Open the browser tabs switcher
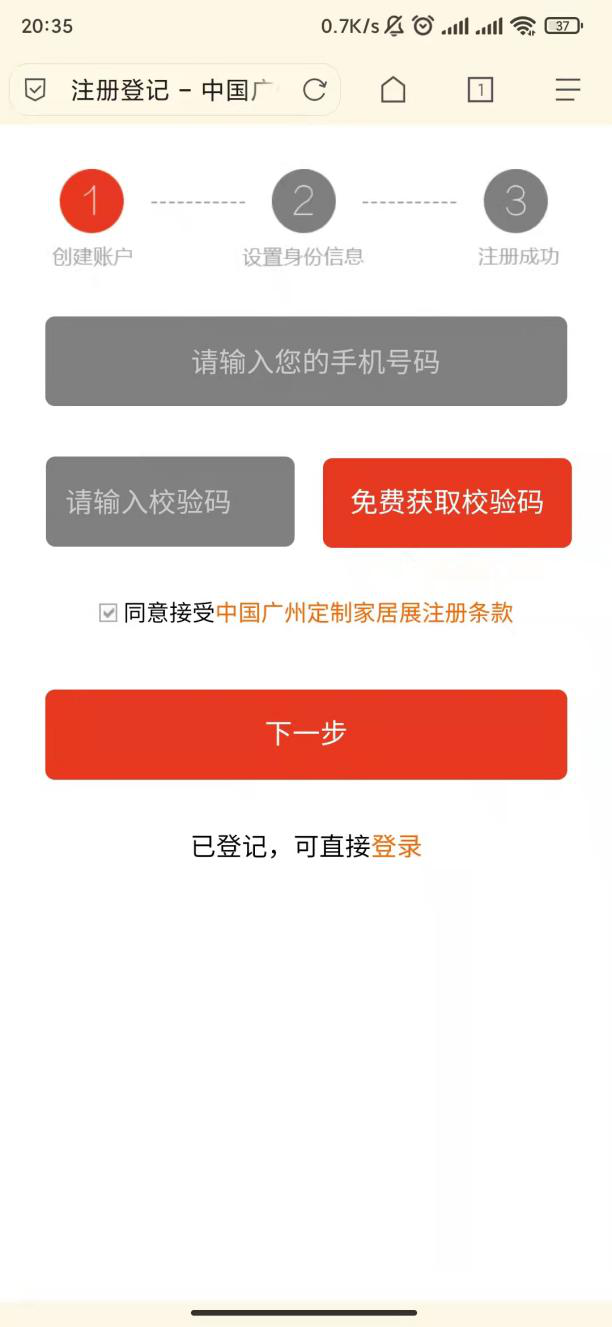 point(480,90)
